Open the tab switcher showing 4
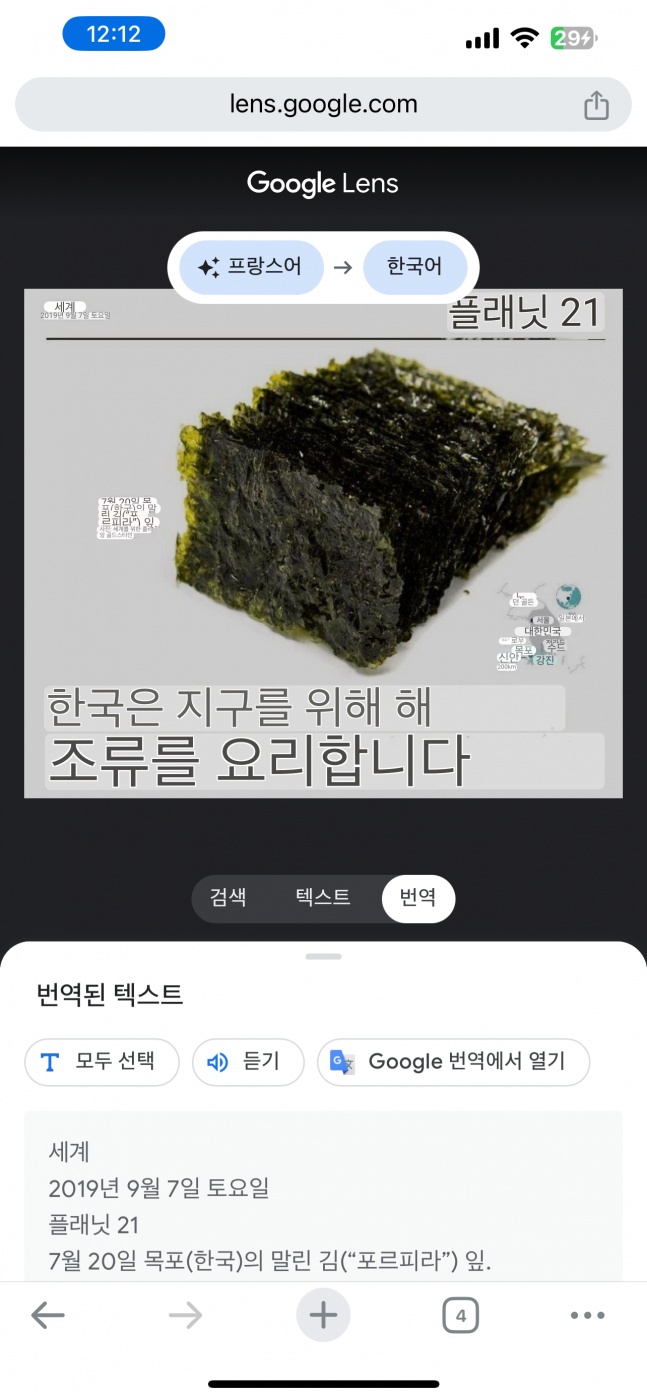This screenshot has height=1400, width=647. tap(460, 1315)
